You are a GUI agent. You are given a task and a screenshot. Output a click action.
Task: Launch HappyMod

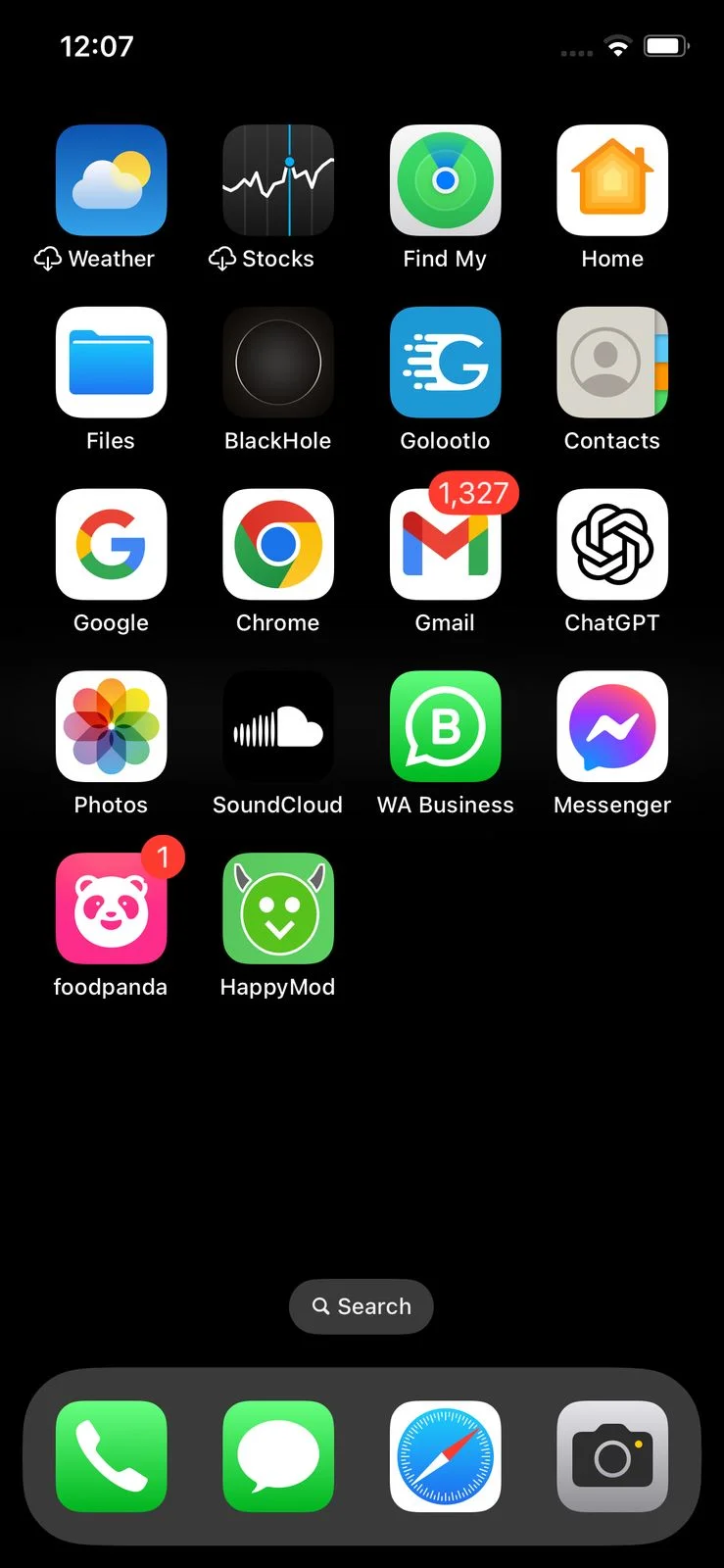tap(278, 909)
